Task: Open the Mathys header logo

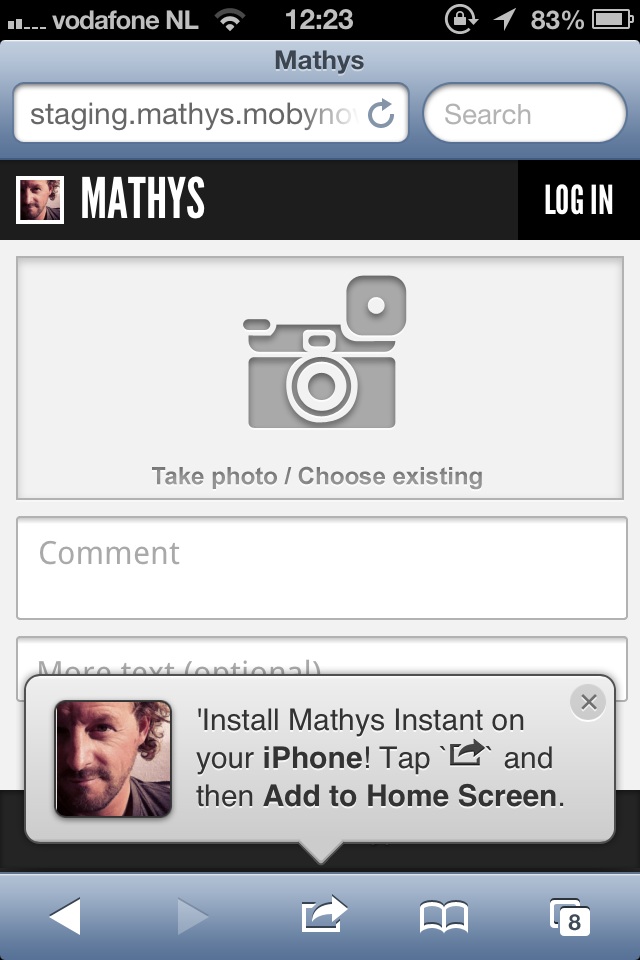Action: coord(112,199)
